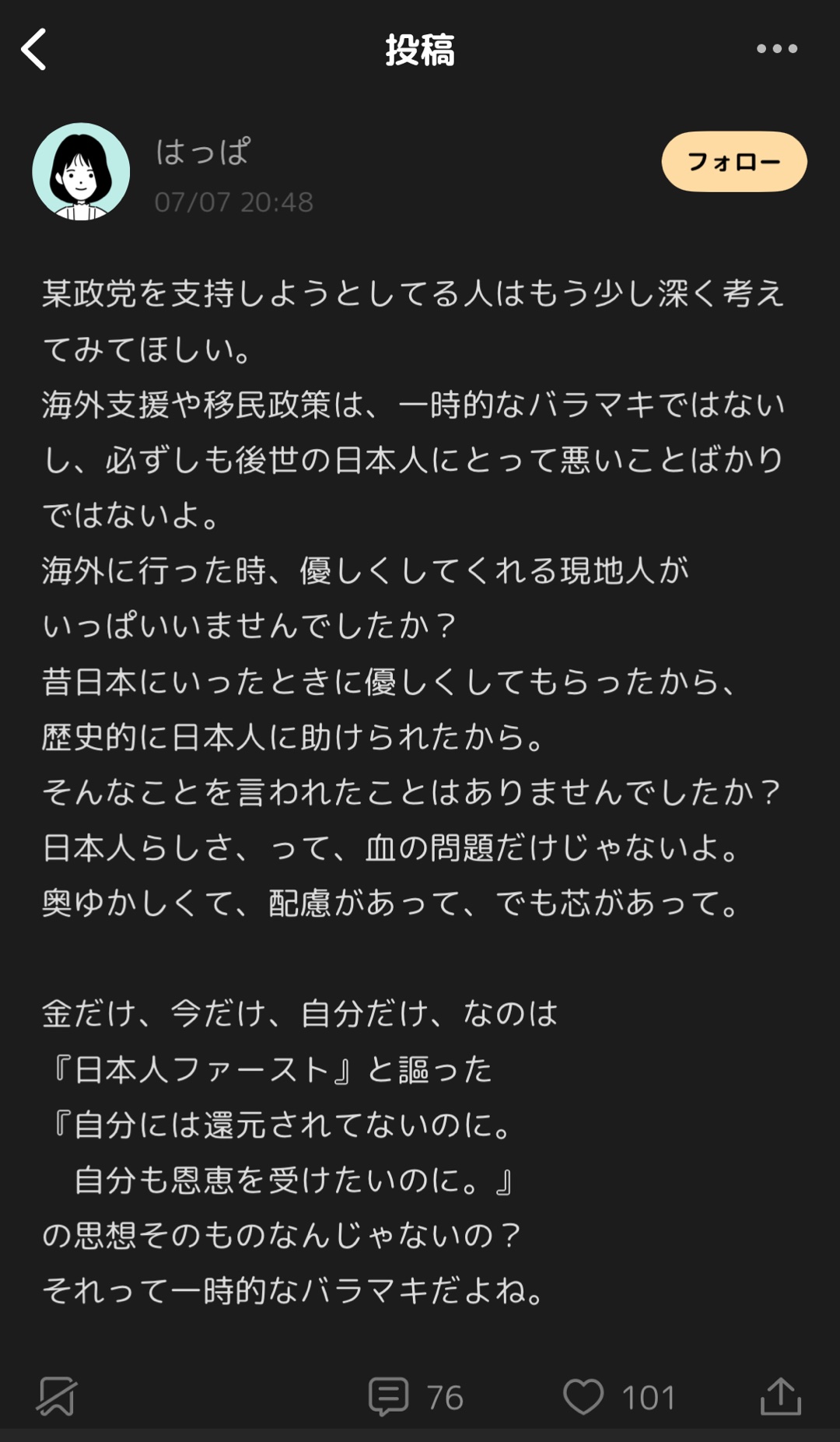Open the three-dot overflow menu

pyautogui.click(x=777, y=49)
